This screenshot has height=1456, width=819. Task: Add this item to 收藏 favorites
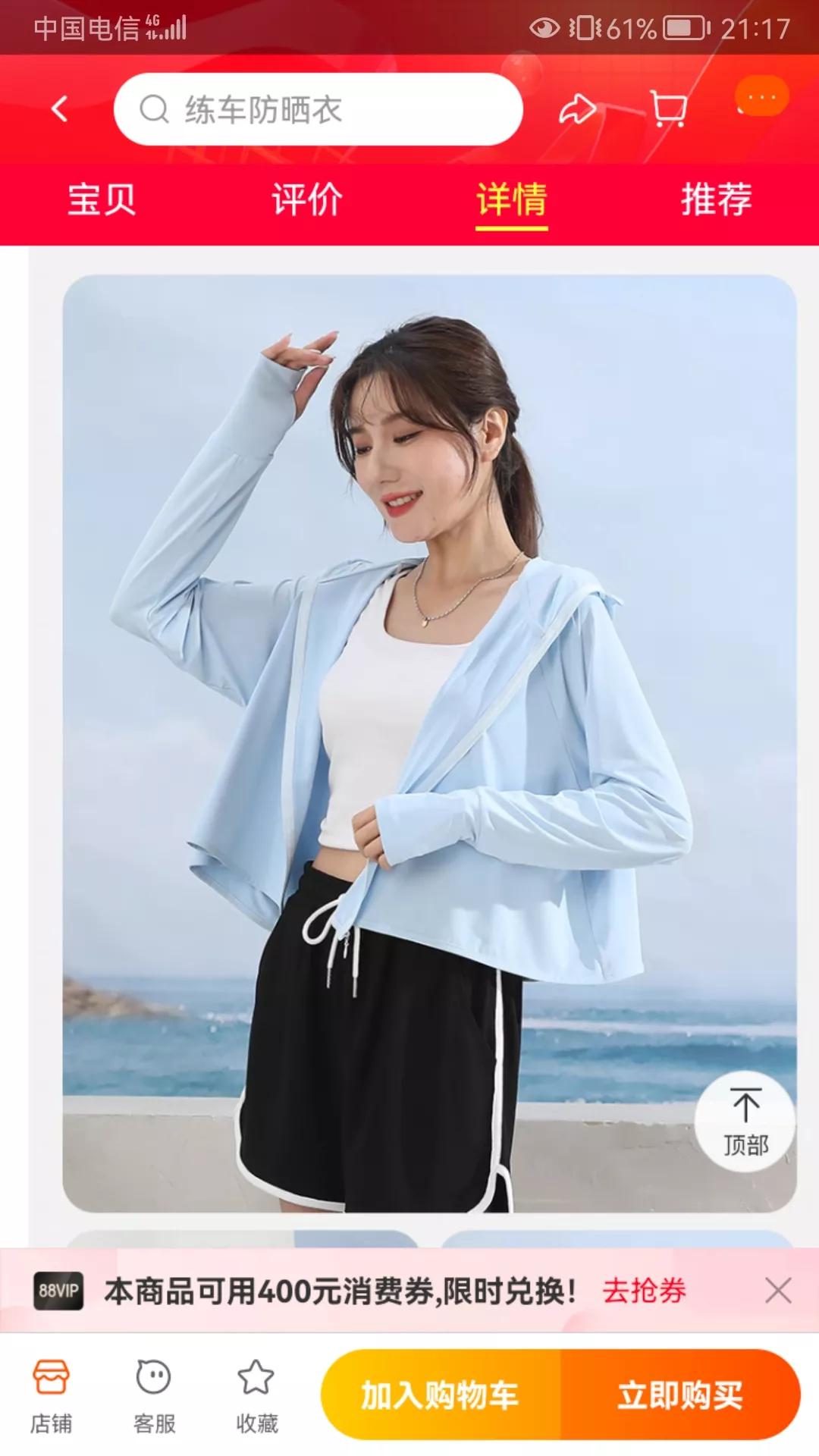256,1395
